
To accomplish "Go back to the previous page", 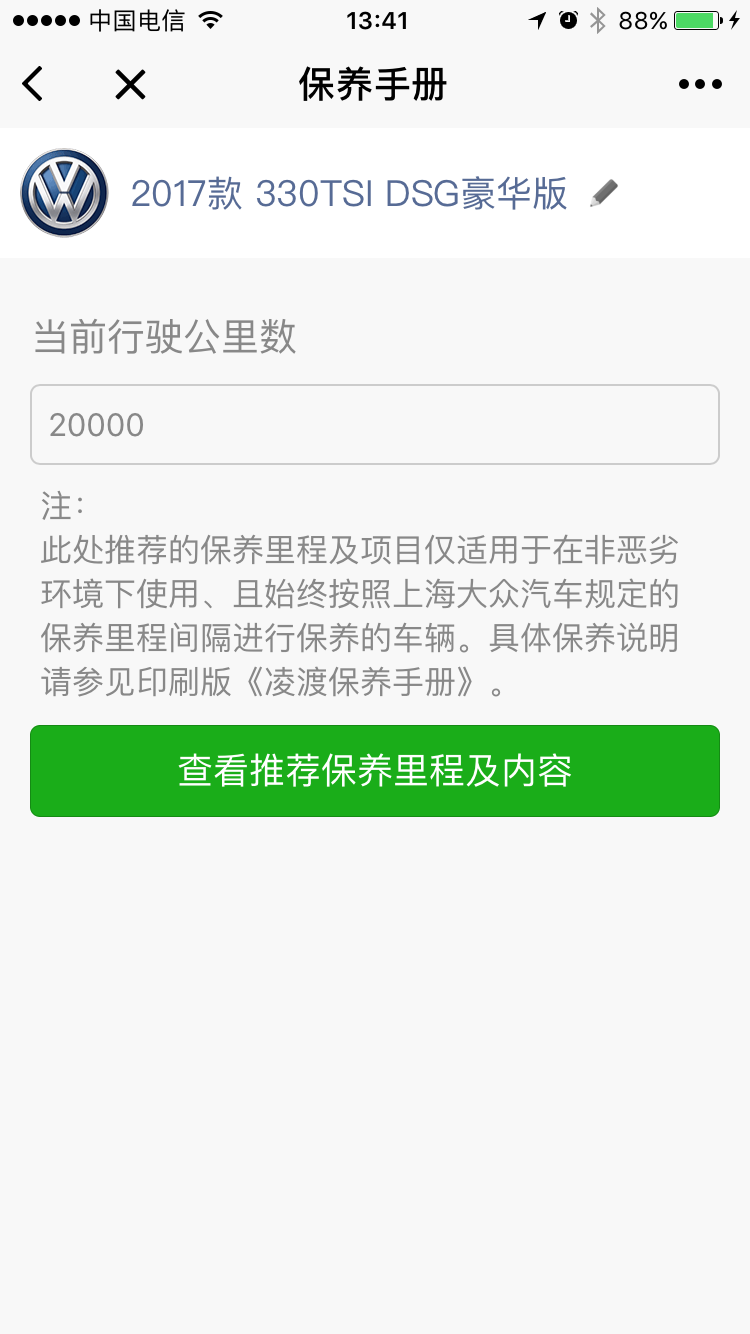I will (33, 85).
